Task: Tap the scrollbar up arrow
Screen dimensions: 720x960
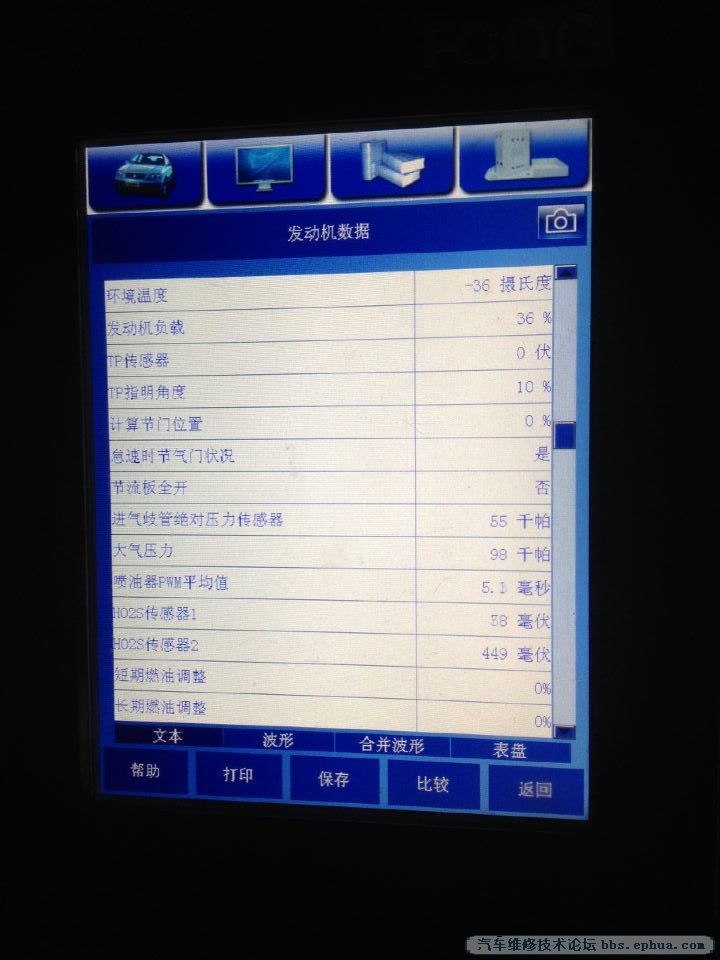Action: point(565,272)
